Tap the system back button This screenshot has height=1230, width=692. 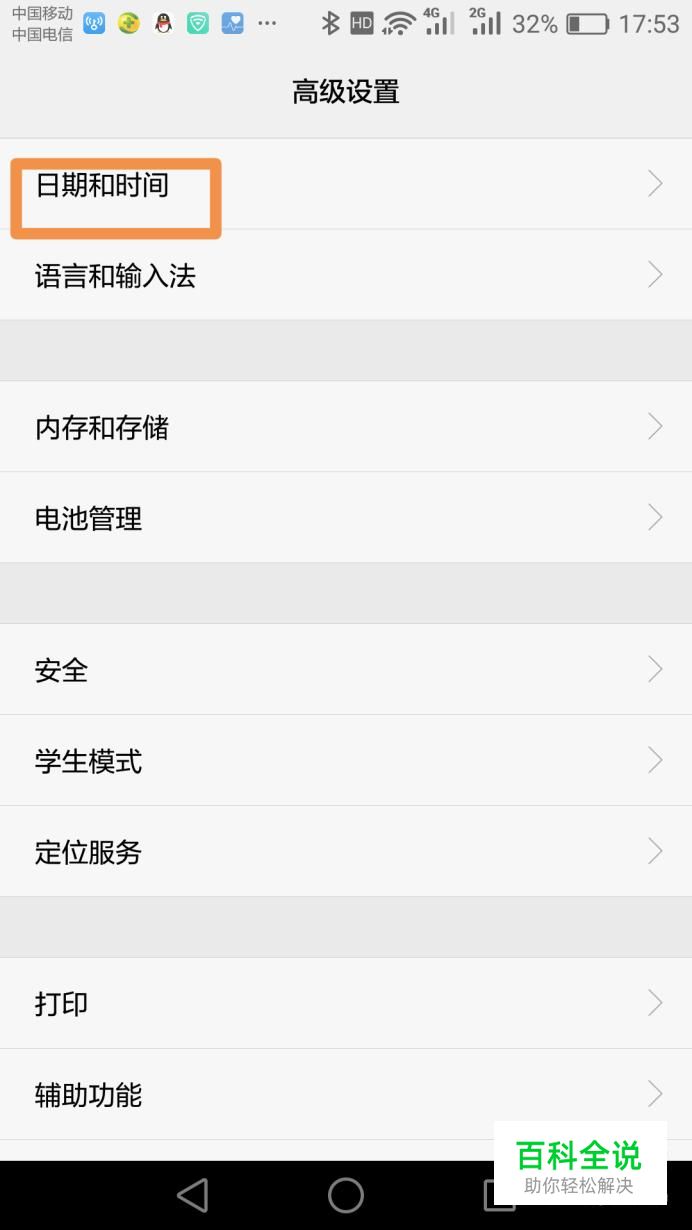tap(192, 1195)
